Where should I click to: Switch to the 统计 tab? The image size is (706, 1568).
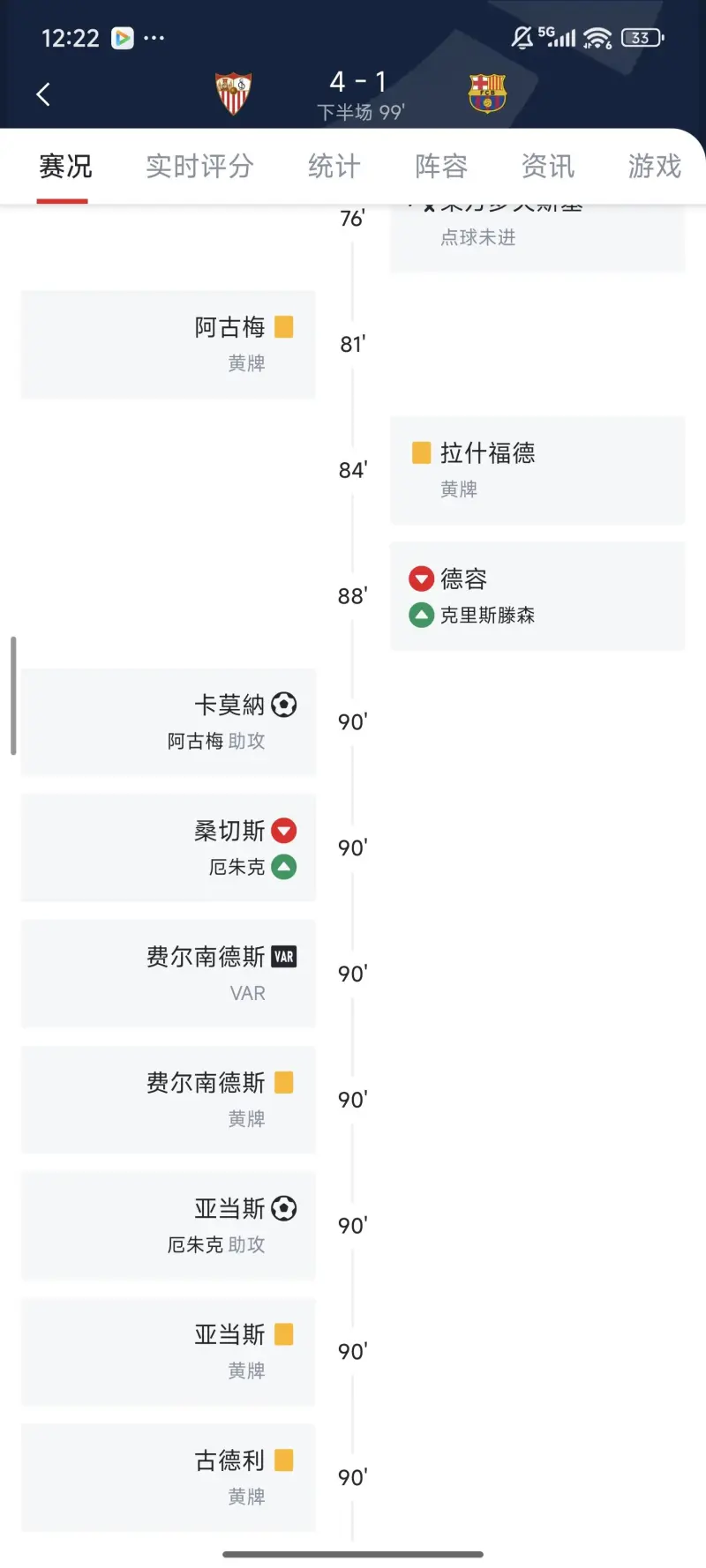click(x=334, y=166)
